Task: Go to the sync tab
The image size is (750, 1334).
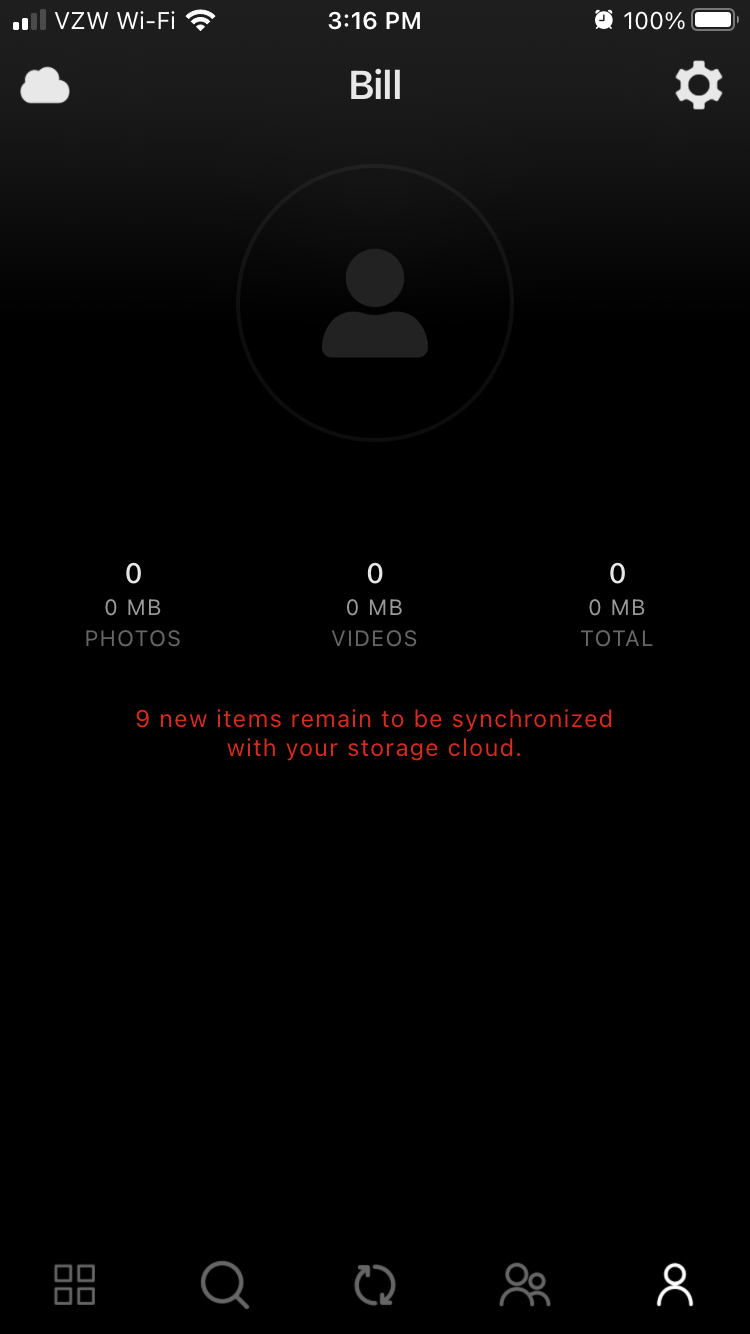Action: [x=375, y=1285]
